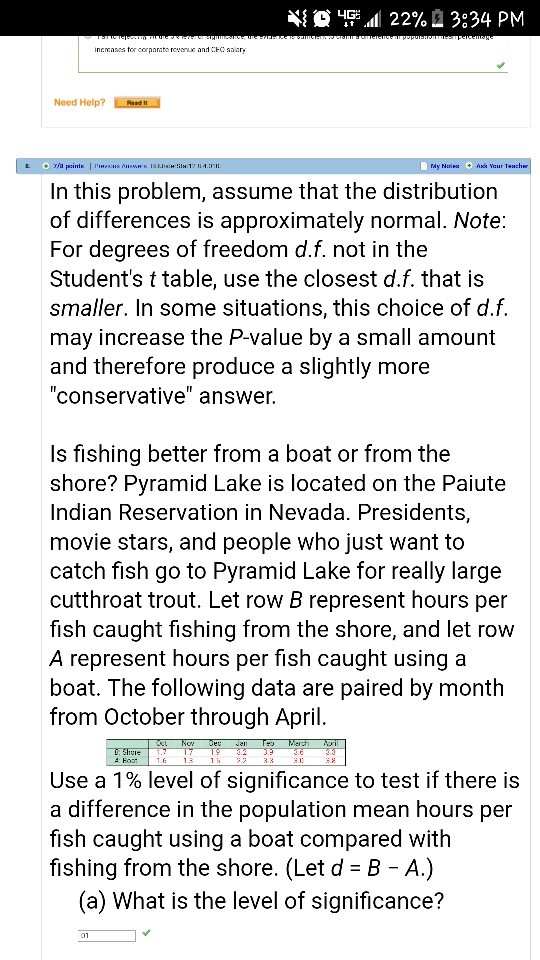This screenshot has width=540, height=960.
Task: Edit the level of significance answer box
Action: click(x=107, y=935)
